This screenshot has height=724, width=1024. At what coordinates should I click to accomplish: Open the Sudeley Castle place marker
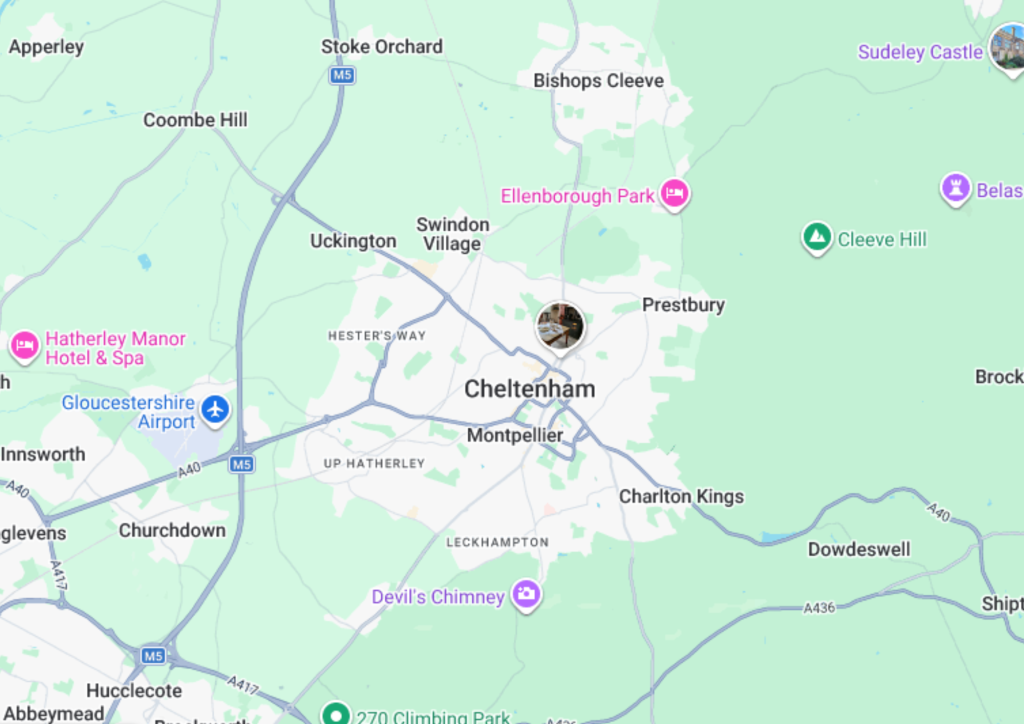point(1007,46)
